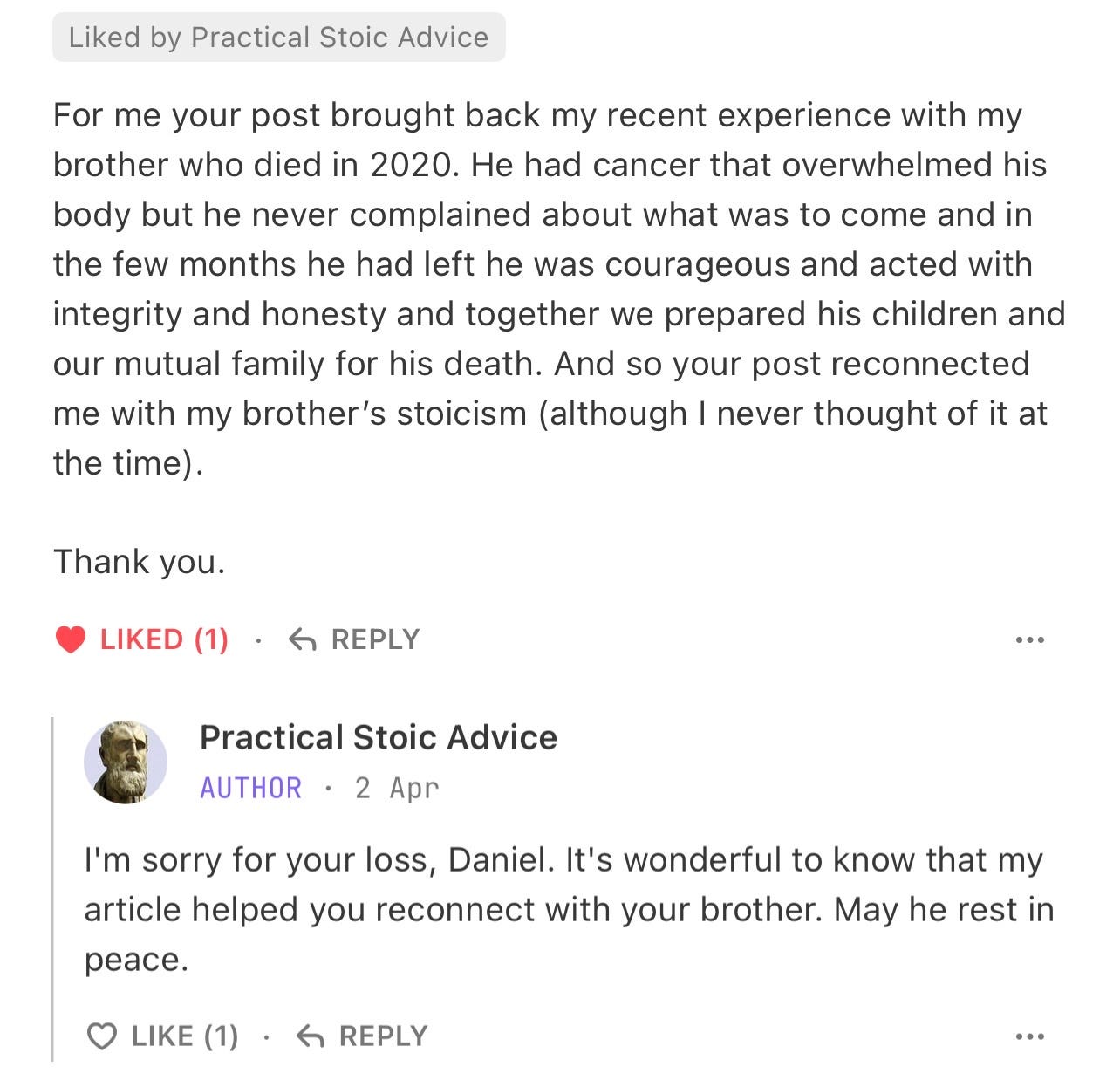Open the Practical Stoic Advice profile avatar
1120x1087 pixels.
[126, 762]
